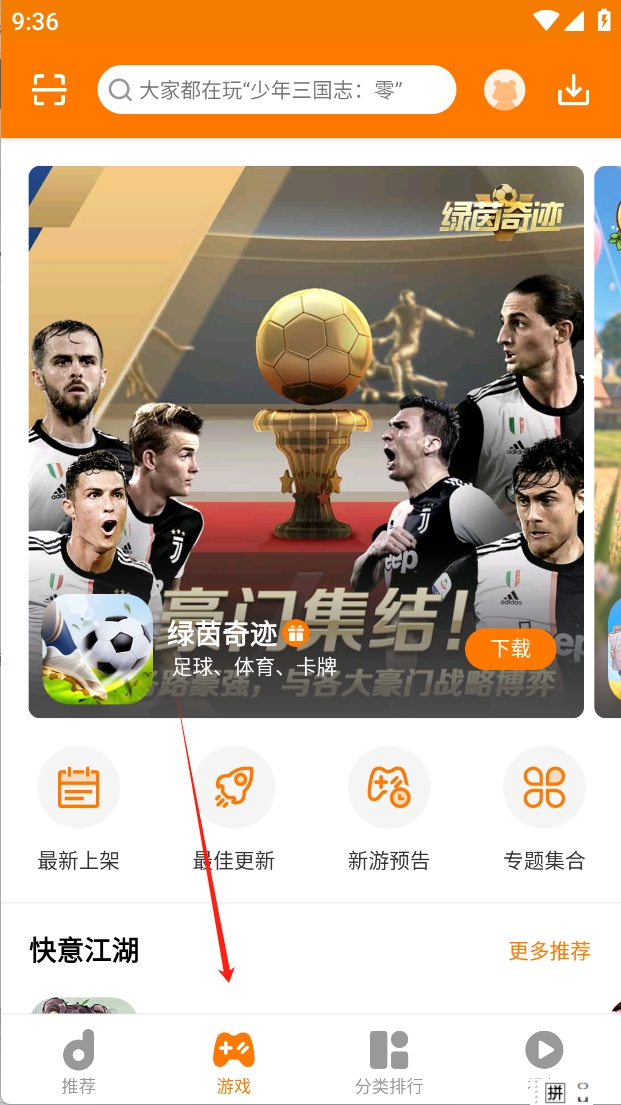
Task: Open the user profile avatar
Action: tap(504, 90)
